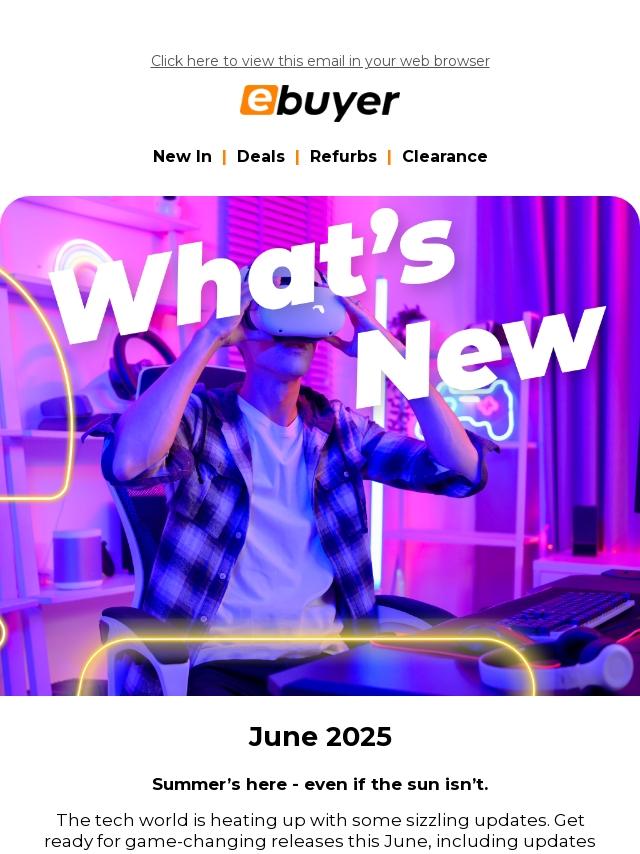Go to the New In section
The height and width of the screenshot is (854, 640).
182,157
